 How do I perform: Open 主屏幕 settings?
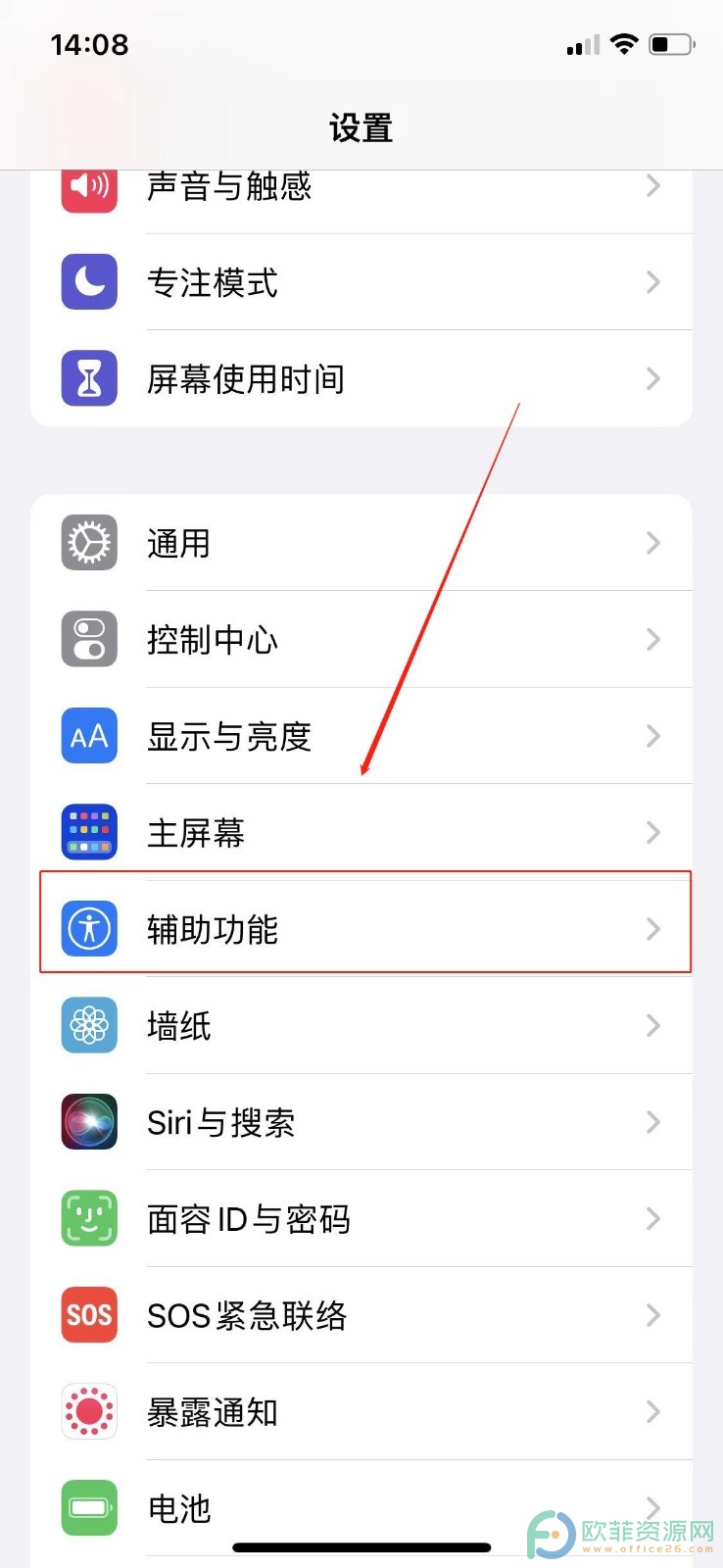coord(361,832)
